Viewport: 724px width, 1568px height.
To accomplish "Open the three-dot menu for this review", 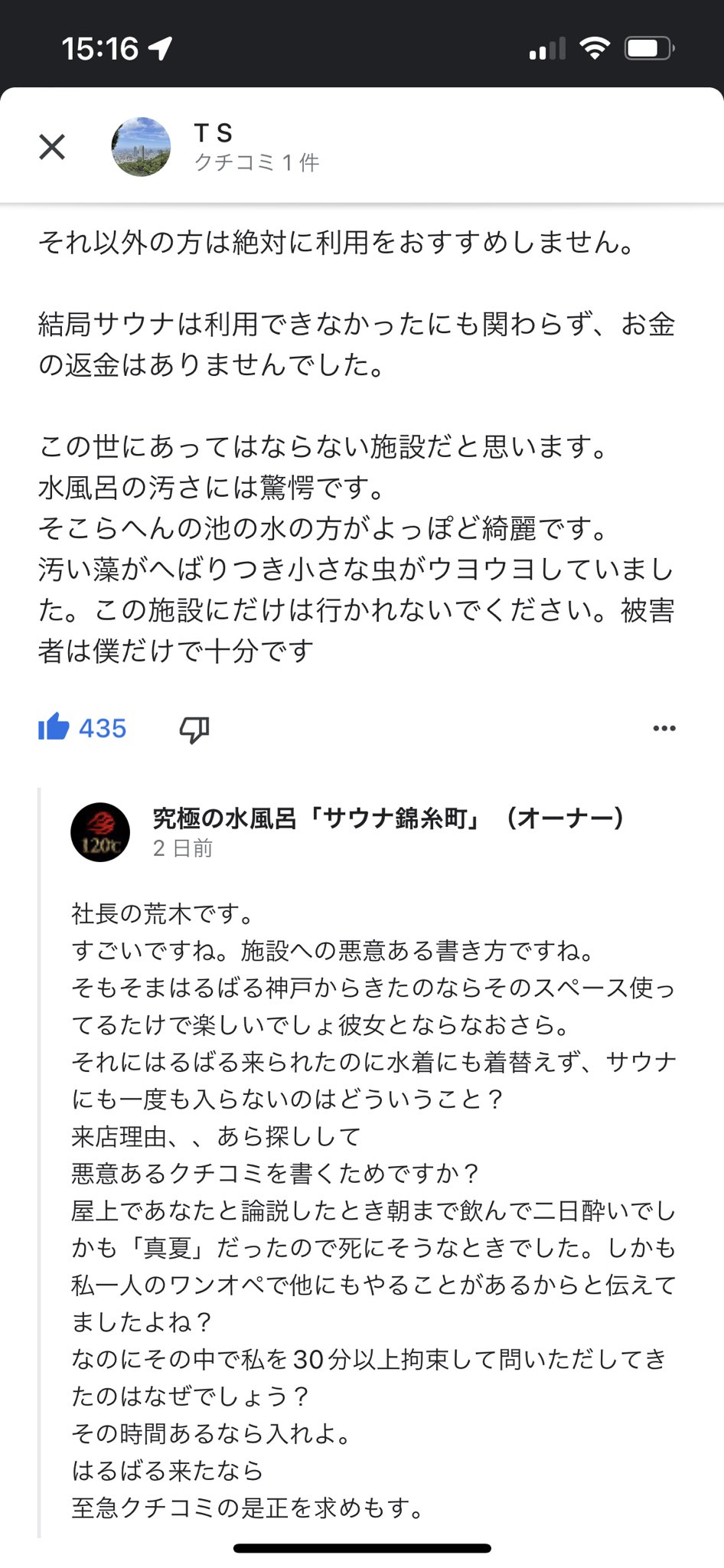I will click(x=664, y=728).
